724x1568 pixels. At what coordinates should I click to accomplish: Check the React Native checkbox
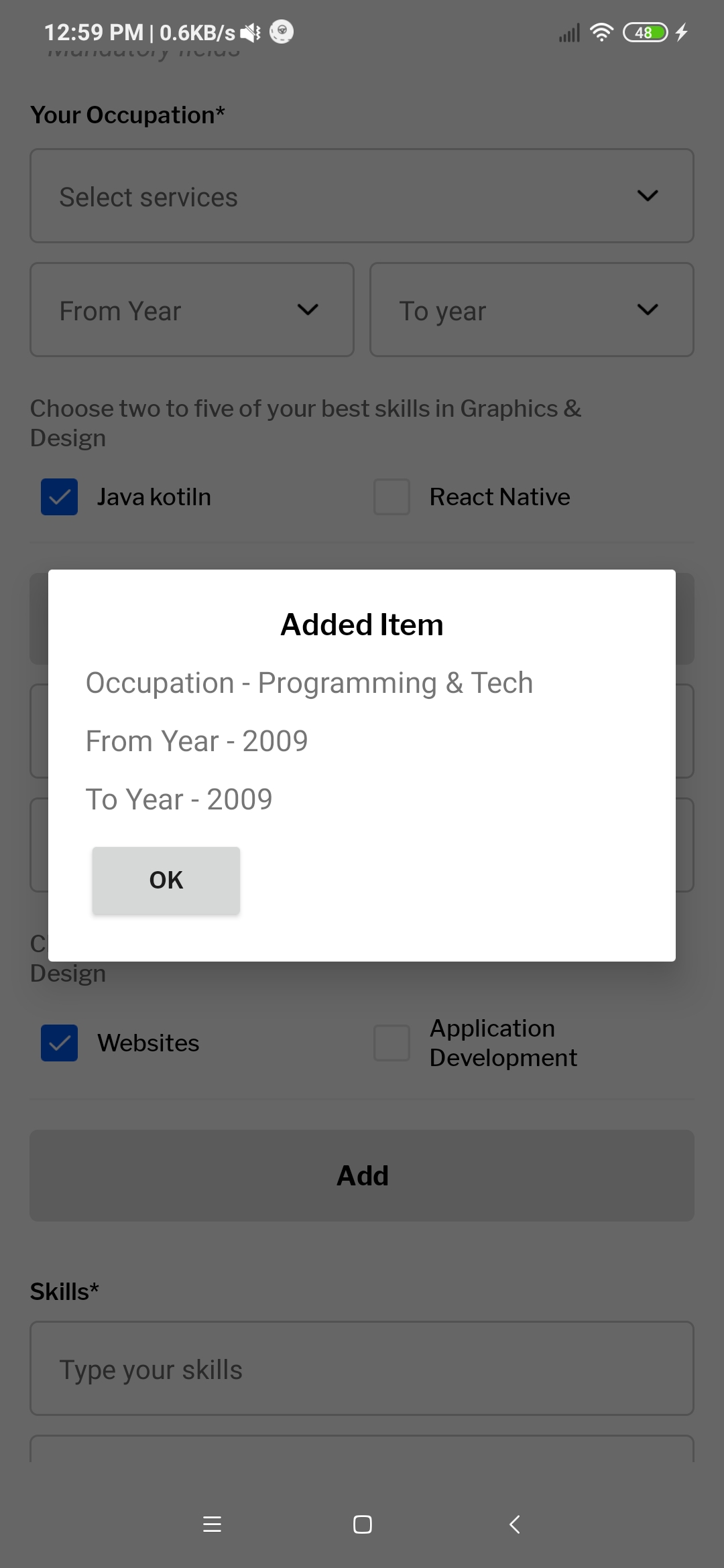(391, 497)
